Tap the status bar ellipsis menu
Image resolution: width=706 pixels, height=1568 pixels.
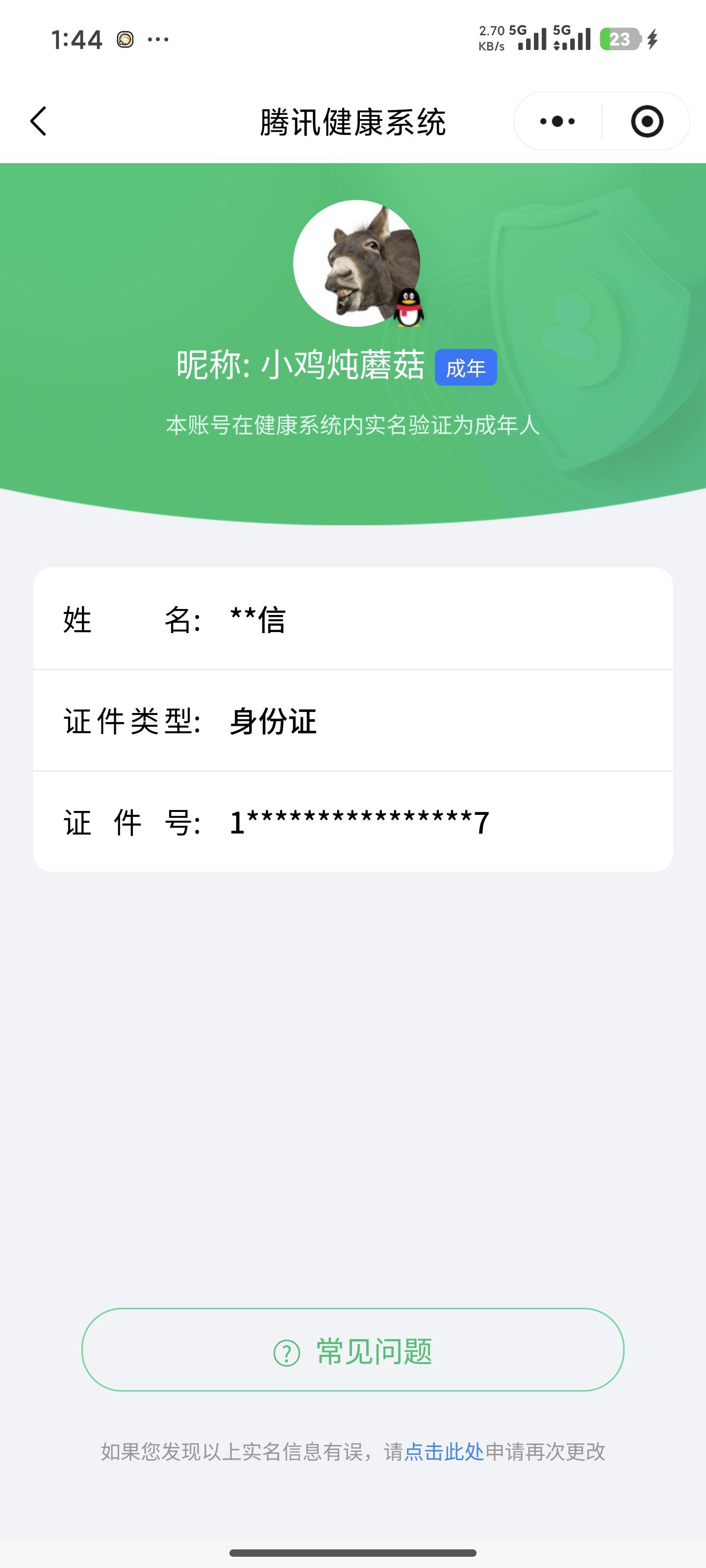[x=157, y=39]
